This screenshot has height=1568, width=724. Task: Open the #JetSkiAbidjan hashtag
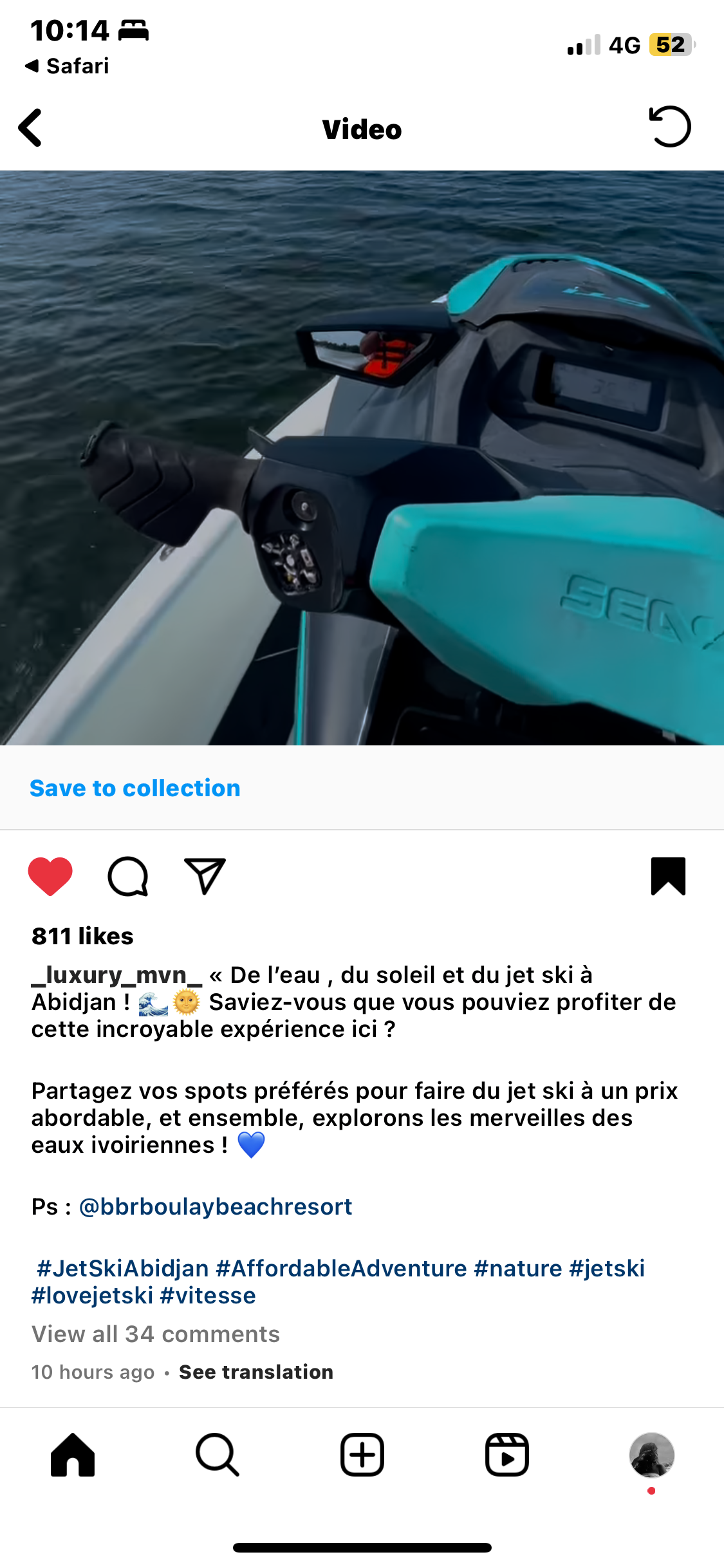click(123, 1268)
